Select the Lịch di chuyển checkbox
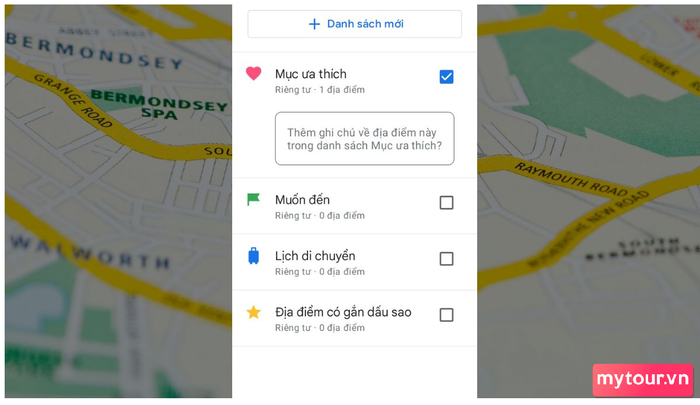Viewport: 700px width, 405px height. click(x=446, y=259)
